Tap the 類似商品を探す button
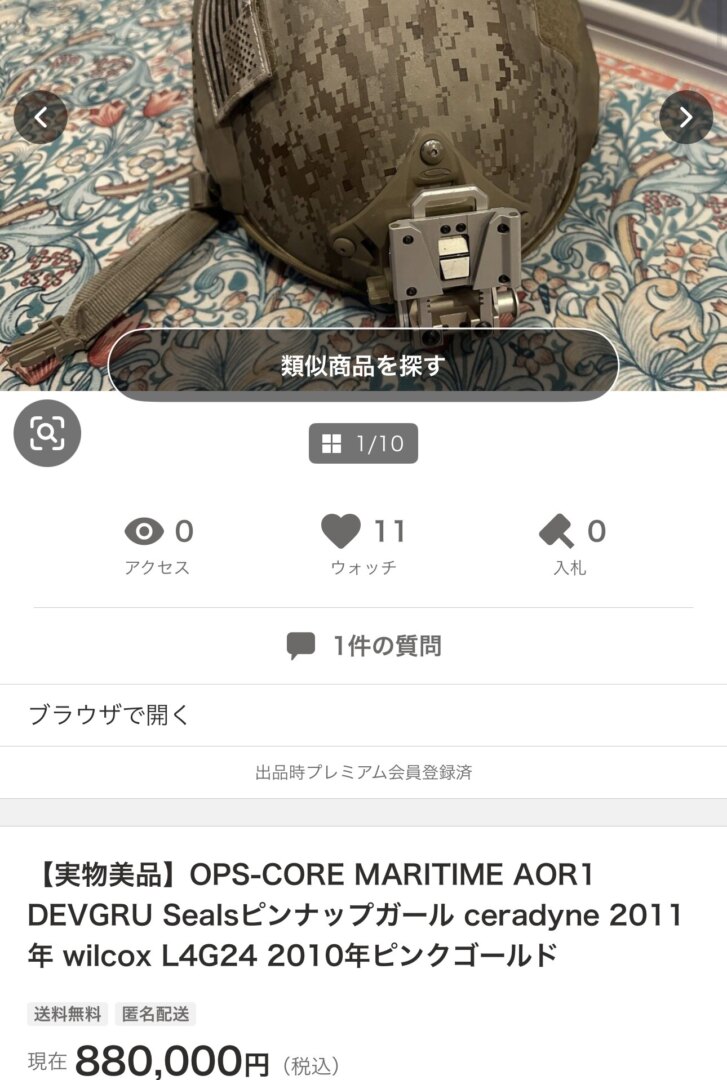727x1080 pixels. pyautogui.click(x=363, y=365)
